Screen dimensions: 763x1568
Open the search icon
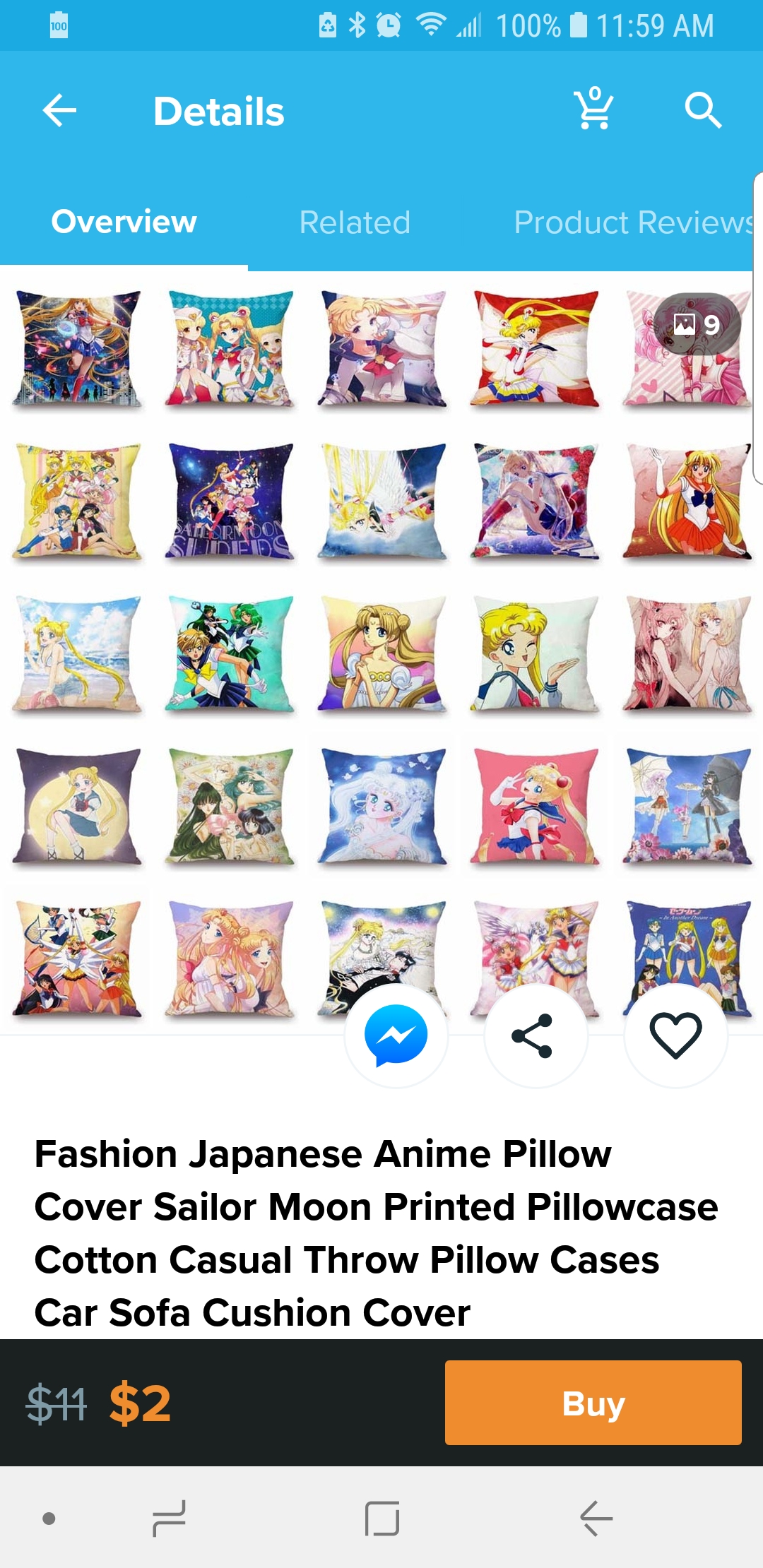point(703,111)
